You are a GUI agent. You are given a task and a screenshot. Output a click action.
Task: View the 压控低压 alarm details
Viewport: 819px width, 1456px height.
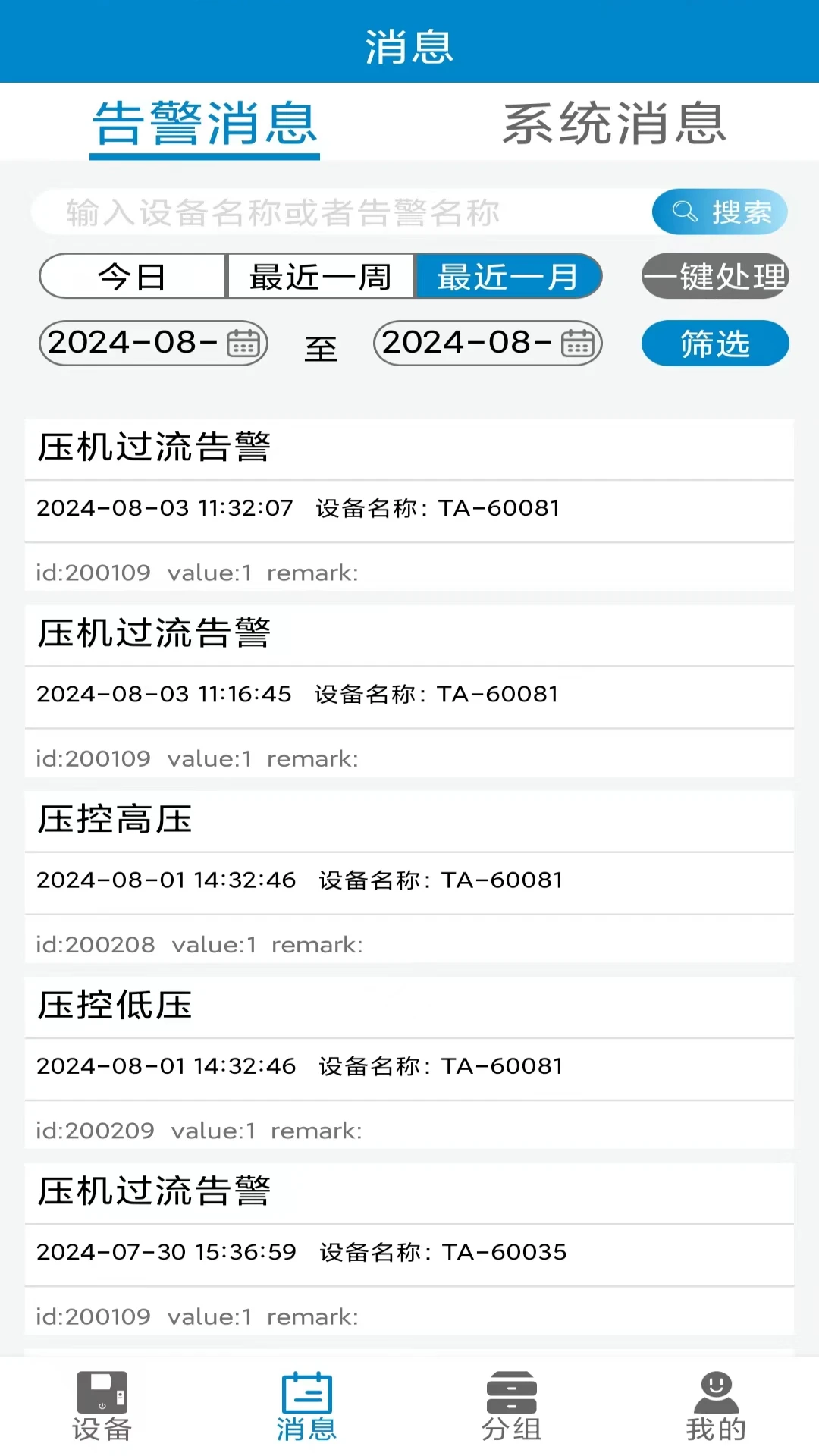pos(409,1062)
